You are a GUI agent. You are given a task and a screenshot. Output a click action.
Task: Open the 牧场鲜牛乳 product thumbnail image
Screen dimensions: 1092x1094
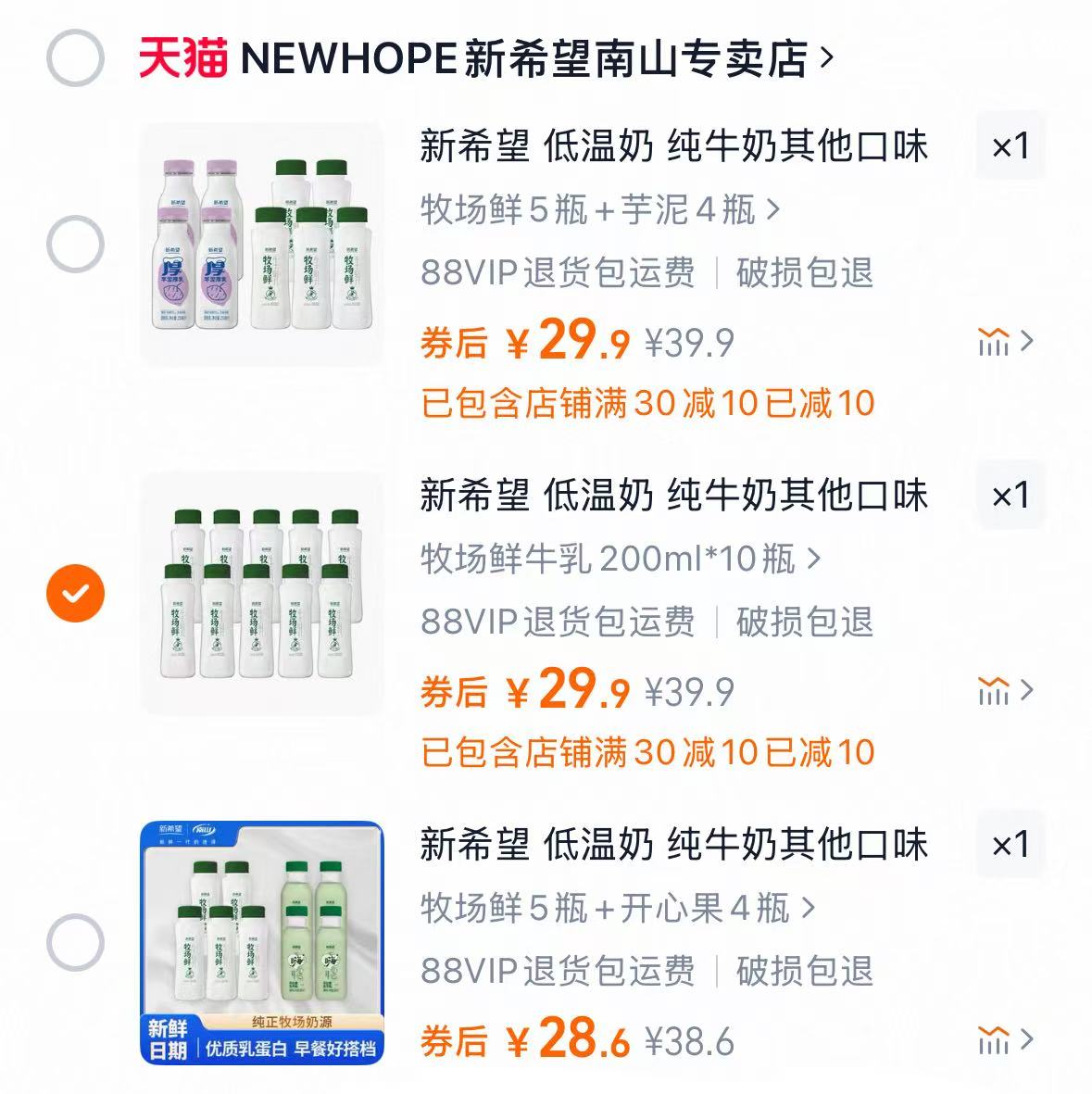coord(262,599)
